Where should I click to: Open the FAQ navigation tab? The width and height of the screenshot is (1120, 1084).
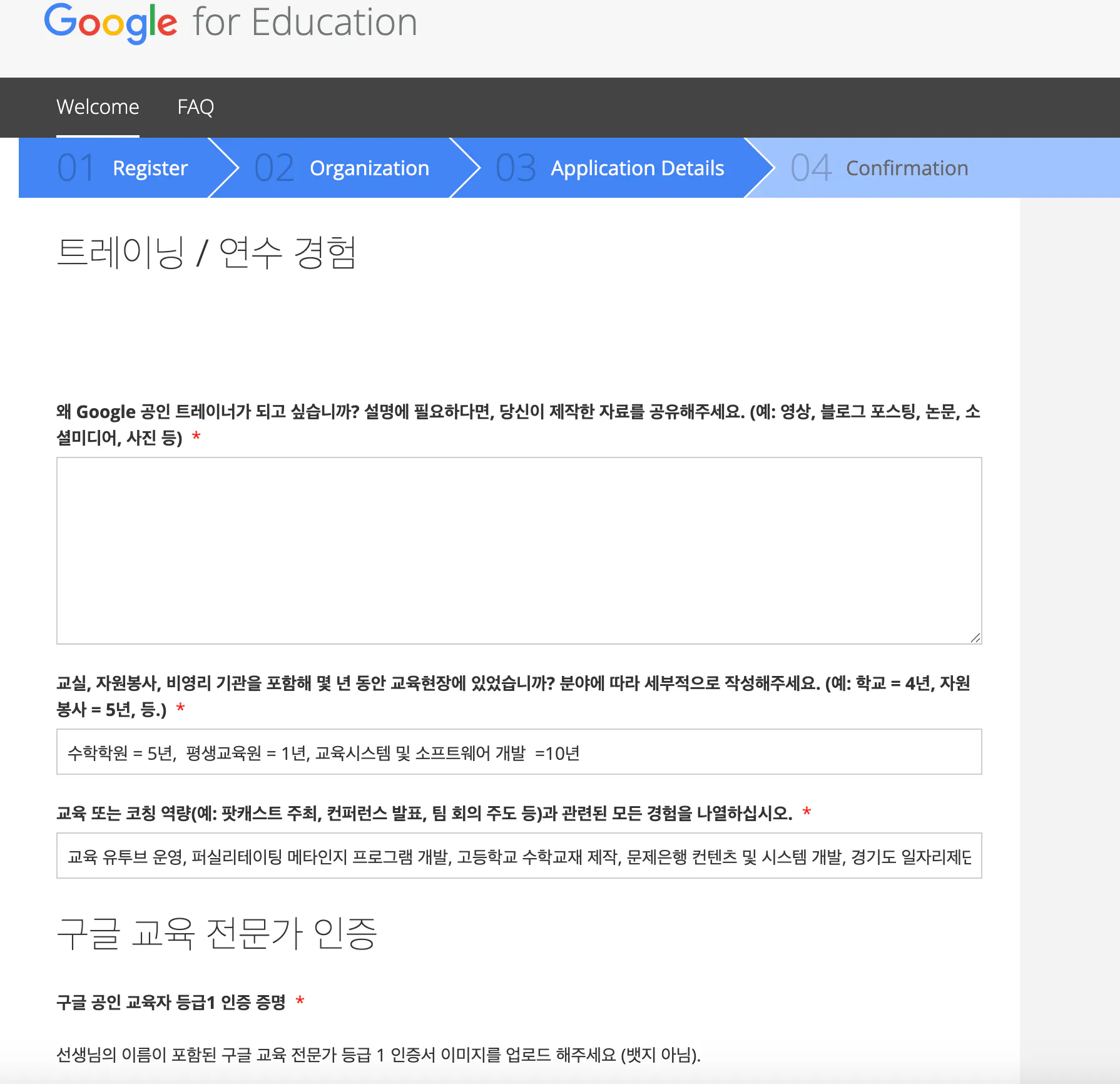[x=195, y=107]
